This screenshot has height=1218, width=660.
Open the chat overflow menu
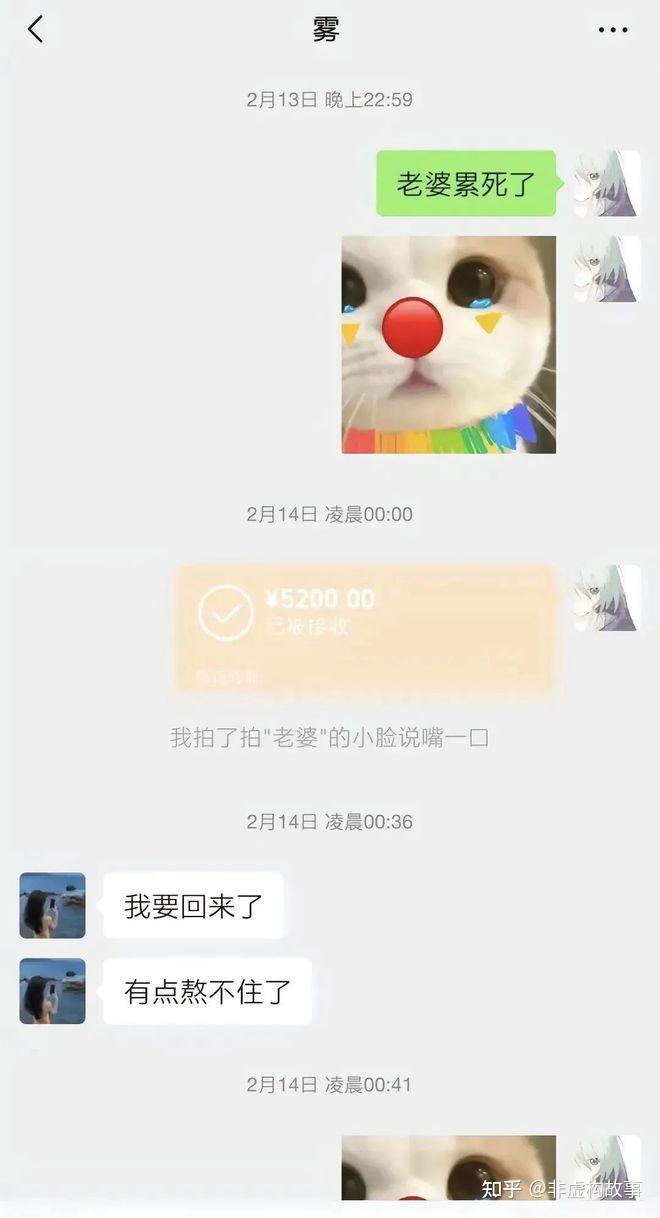click(612, 30)
